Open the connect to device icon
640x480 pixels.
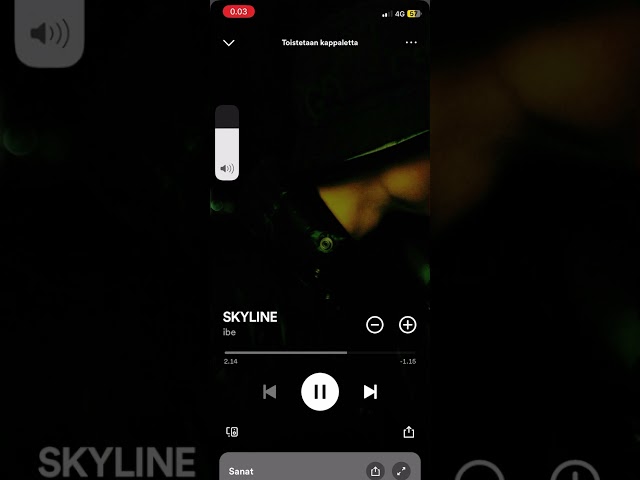pos(232,432)
